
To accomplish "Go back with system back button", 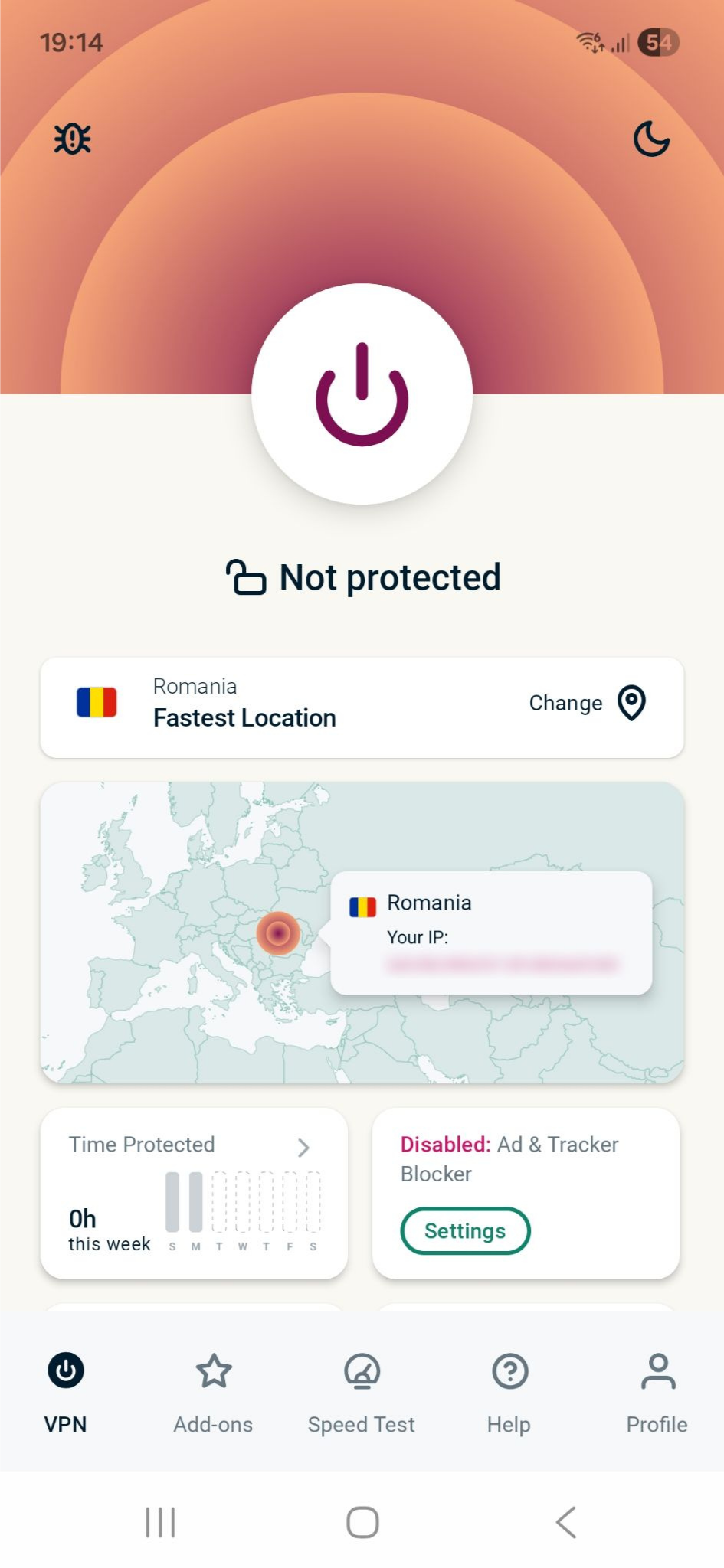I will click(565, 1522).
